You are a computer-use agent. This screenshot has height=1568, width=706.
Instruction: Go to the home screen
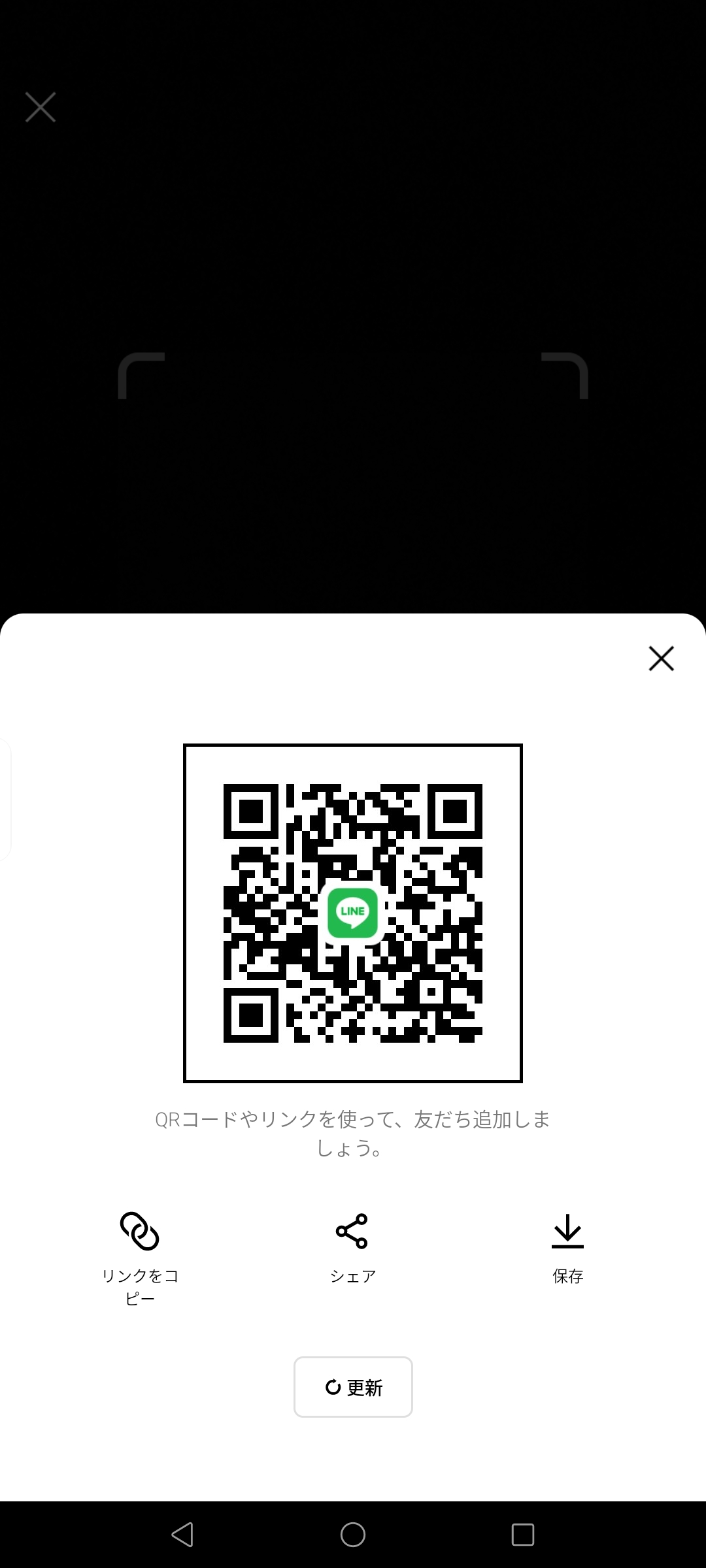(353, 1535)
